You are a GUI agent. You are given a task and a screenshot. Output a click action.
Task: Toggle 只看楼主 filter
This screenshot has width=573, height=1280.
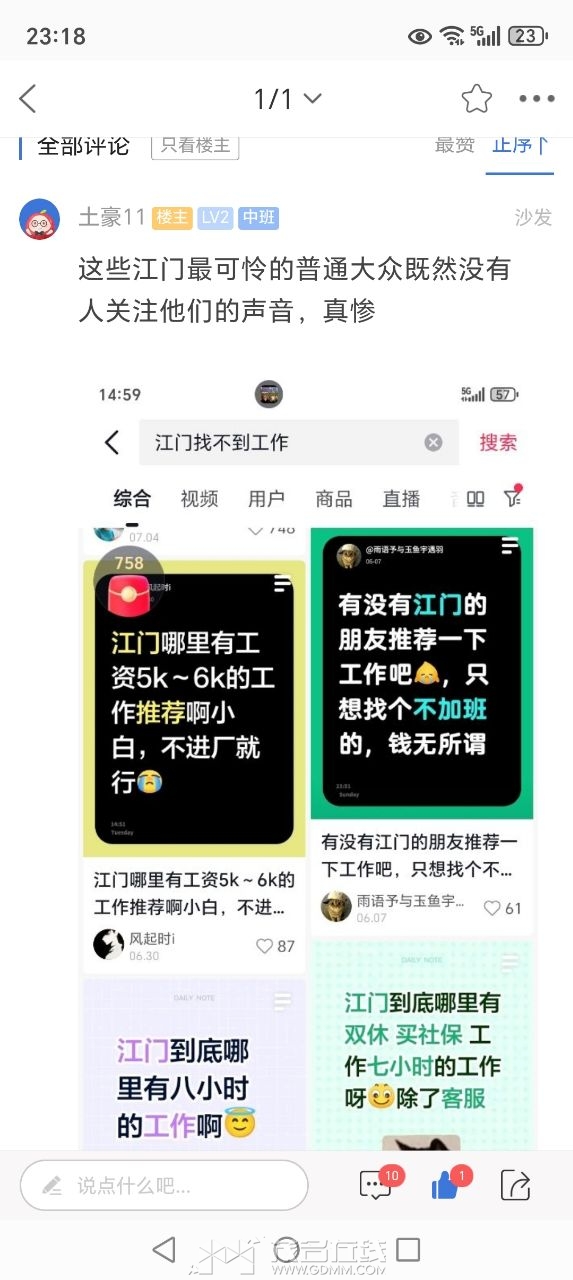coord(195,145)
